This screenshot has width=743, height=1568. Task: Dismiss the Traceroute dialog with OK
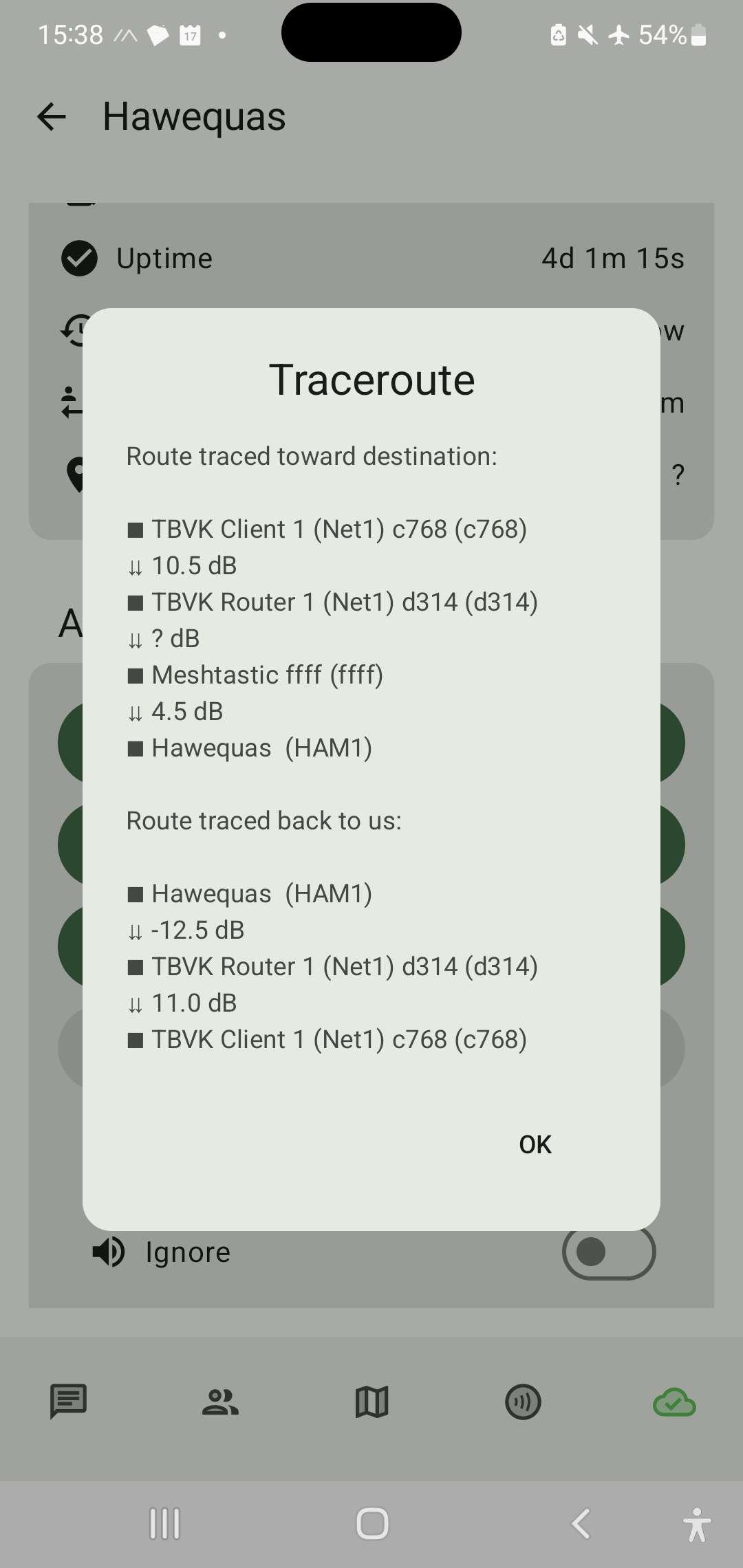(x=535, y=1144)
